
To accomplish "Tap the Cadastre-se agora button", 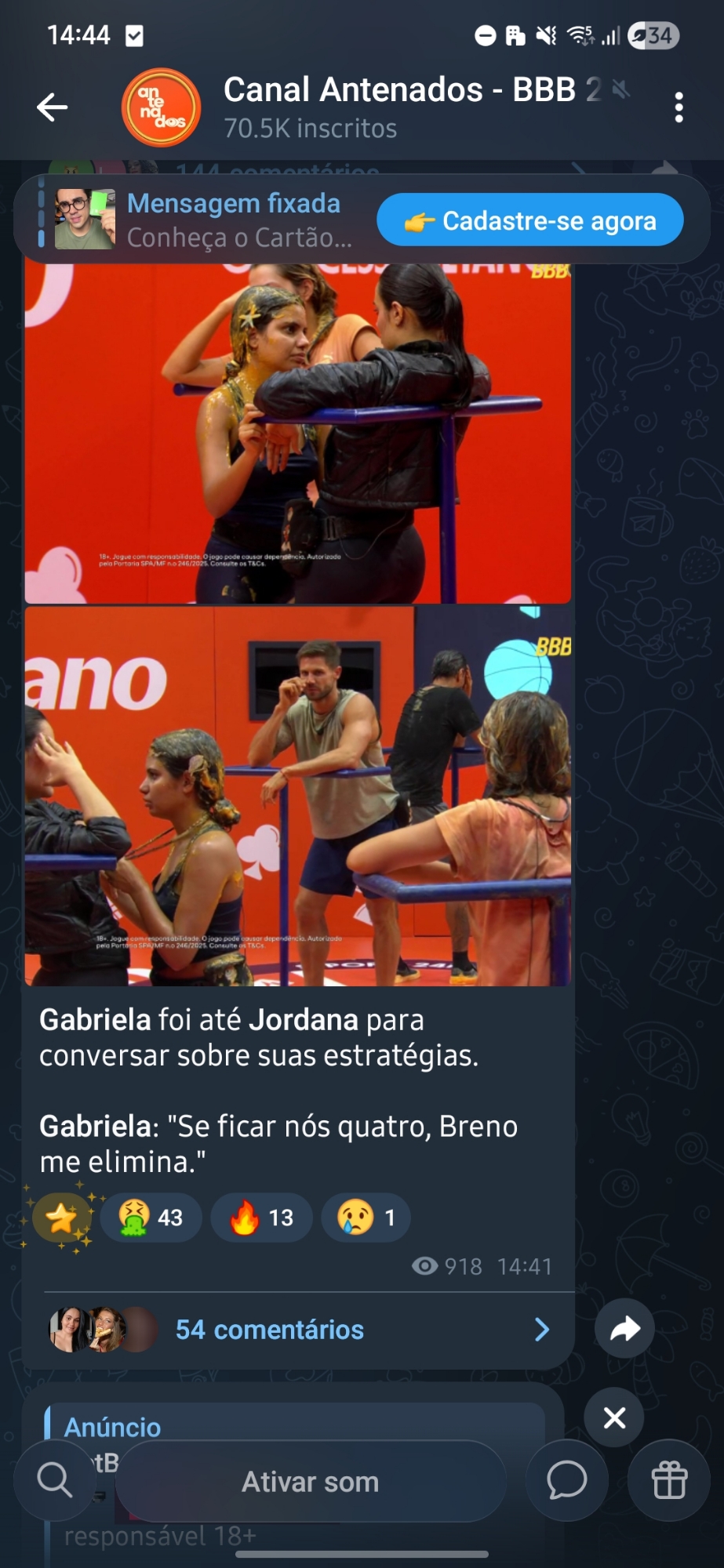I will [529, 220].
